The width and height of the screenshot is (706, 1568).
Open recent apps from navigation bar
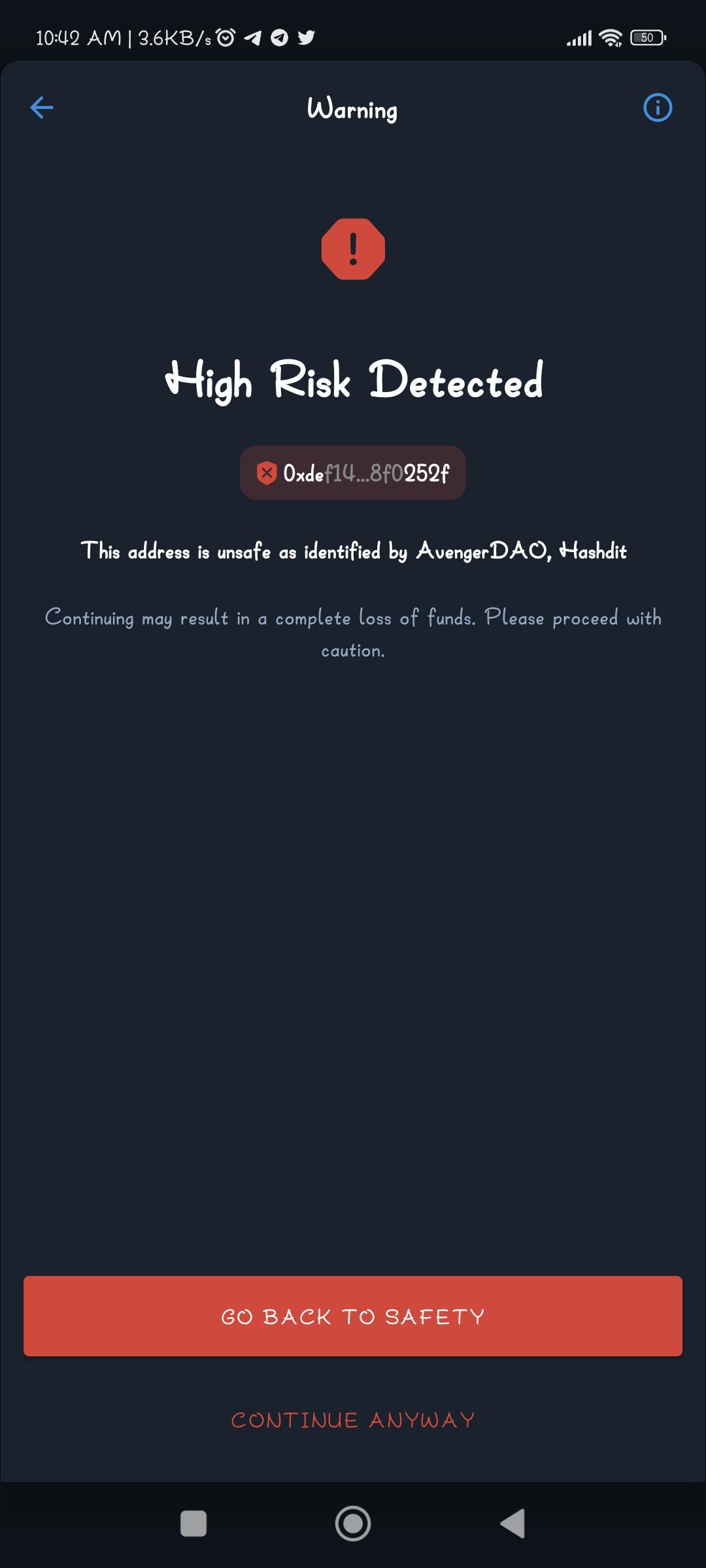pos(193,1524)
